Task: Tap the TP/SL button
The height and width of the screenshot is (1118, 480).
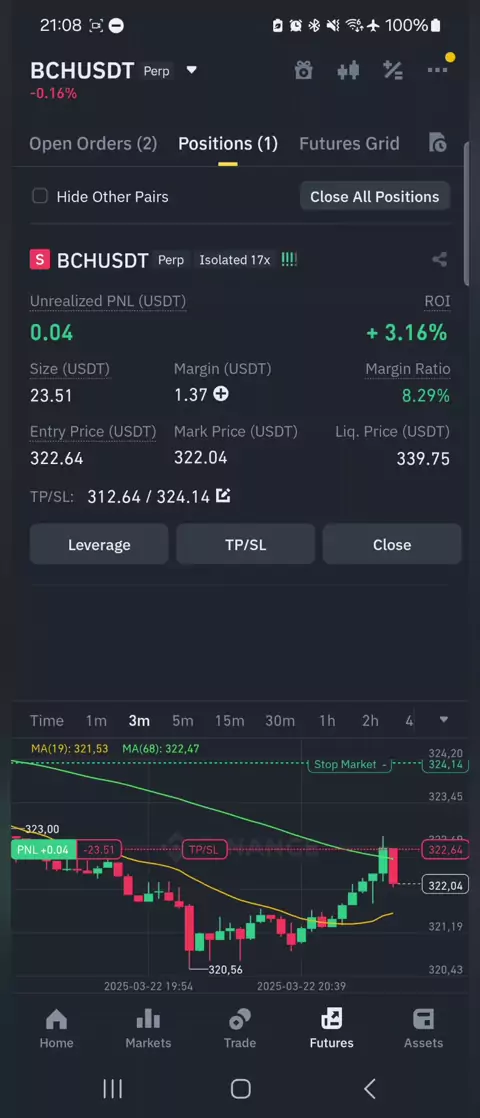Action: click(245, 545)
